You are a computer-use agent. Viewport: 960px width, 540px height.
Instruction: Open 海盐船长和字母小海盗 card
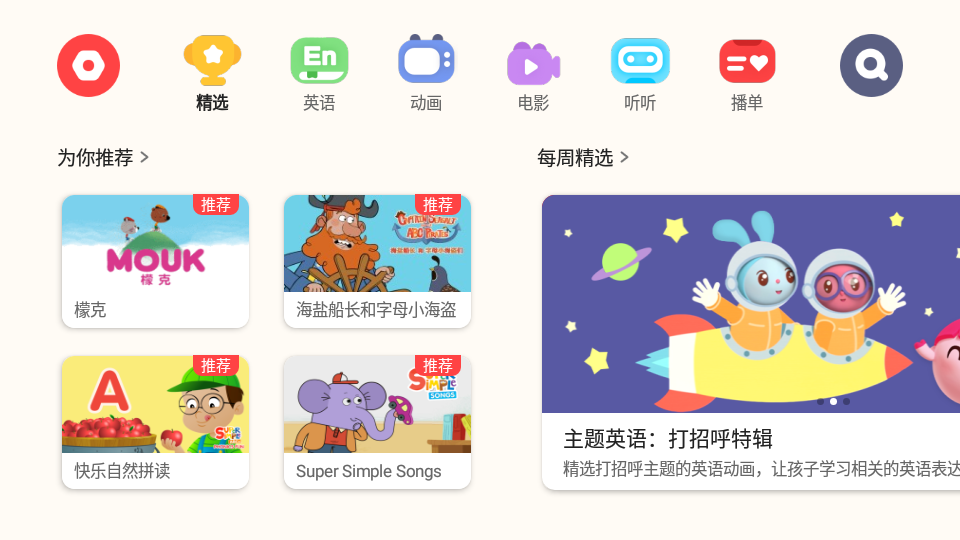click(377, 261)
